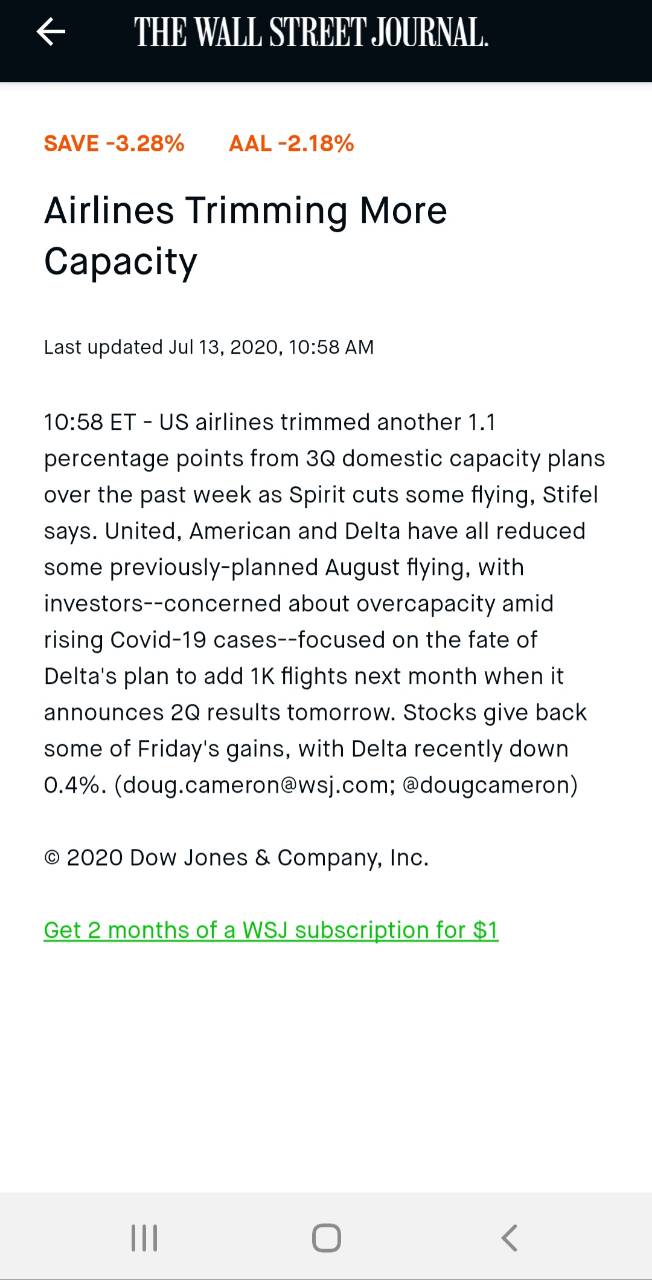The height and width of the screenshot is (1280, 652).
Task: Tap the system home button
Action: tap(326, 1238)
